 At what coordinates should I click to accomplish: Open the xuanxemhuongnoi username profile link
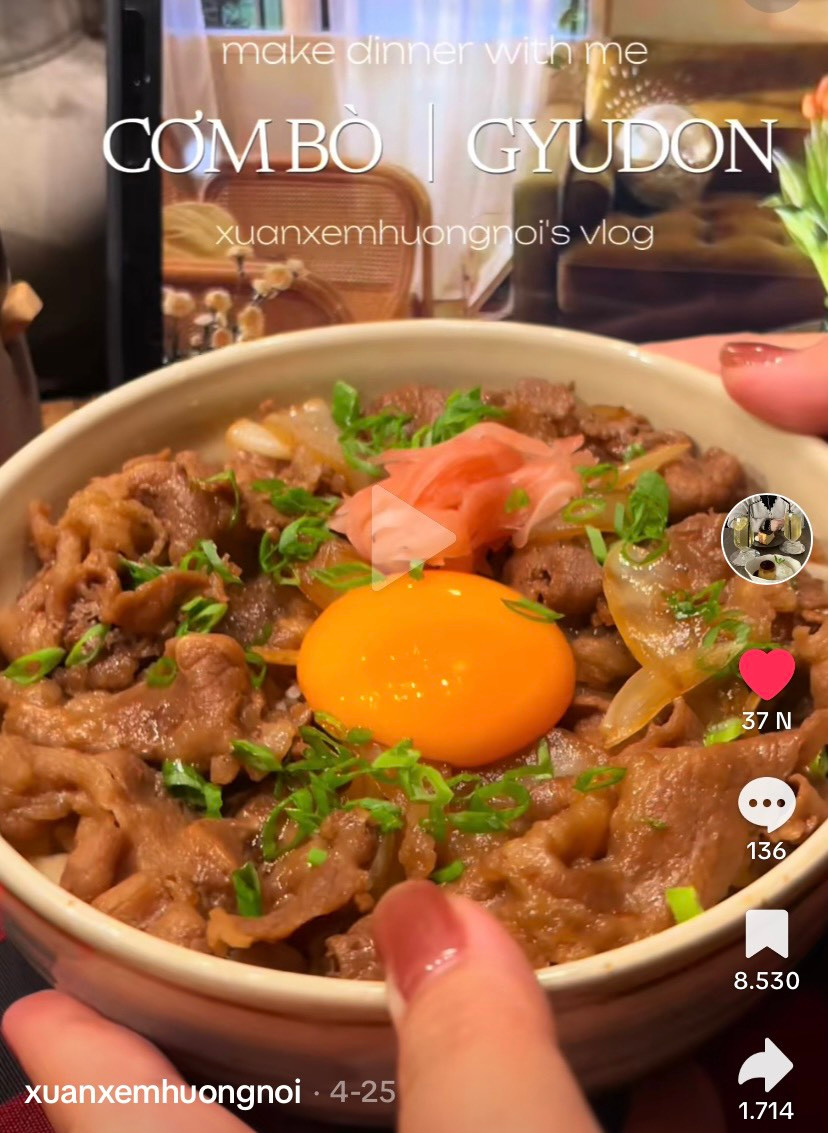(163, 1092)
